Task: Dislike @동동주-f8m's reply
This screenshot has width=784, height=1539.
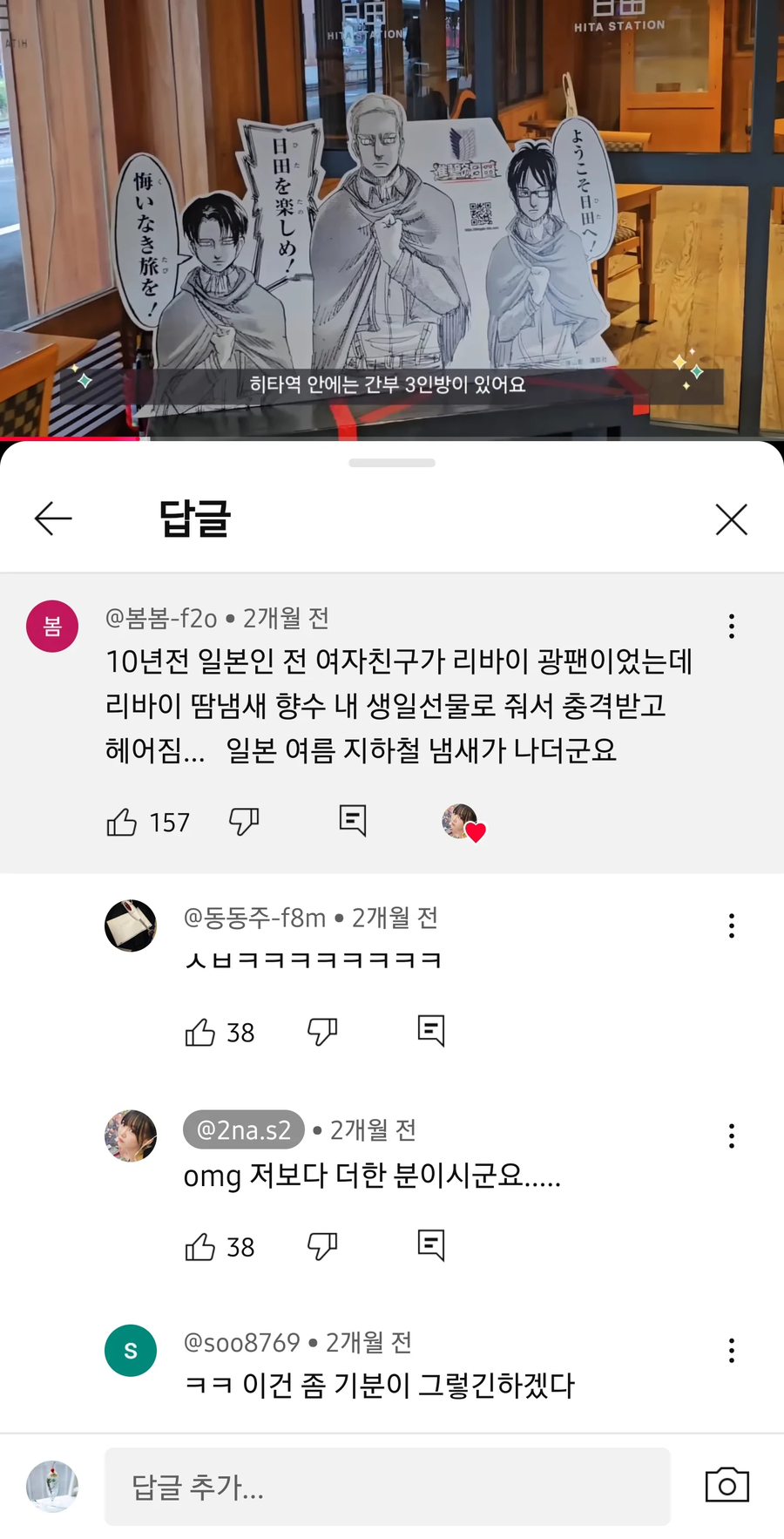Action: [x=322, y=1031]
